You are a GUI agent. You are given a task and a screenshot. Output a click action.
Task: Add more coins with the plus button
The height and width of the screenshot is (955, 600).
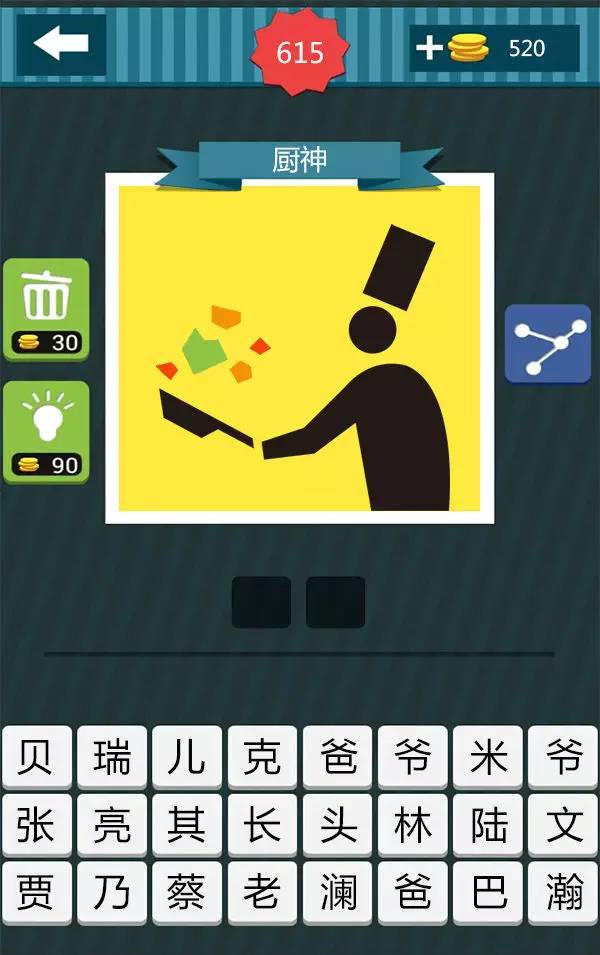pos(429,48)
